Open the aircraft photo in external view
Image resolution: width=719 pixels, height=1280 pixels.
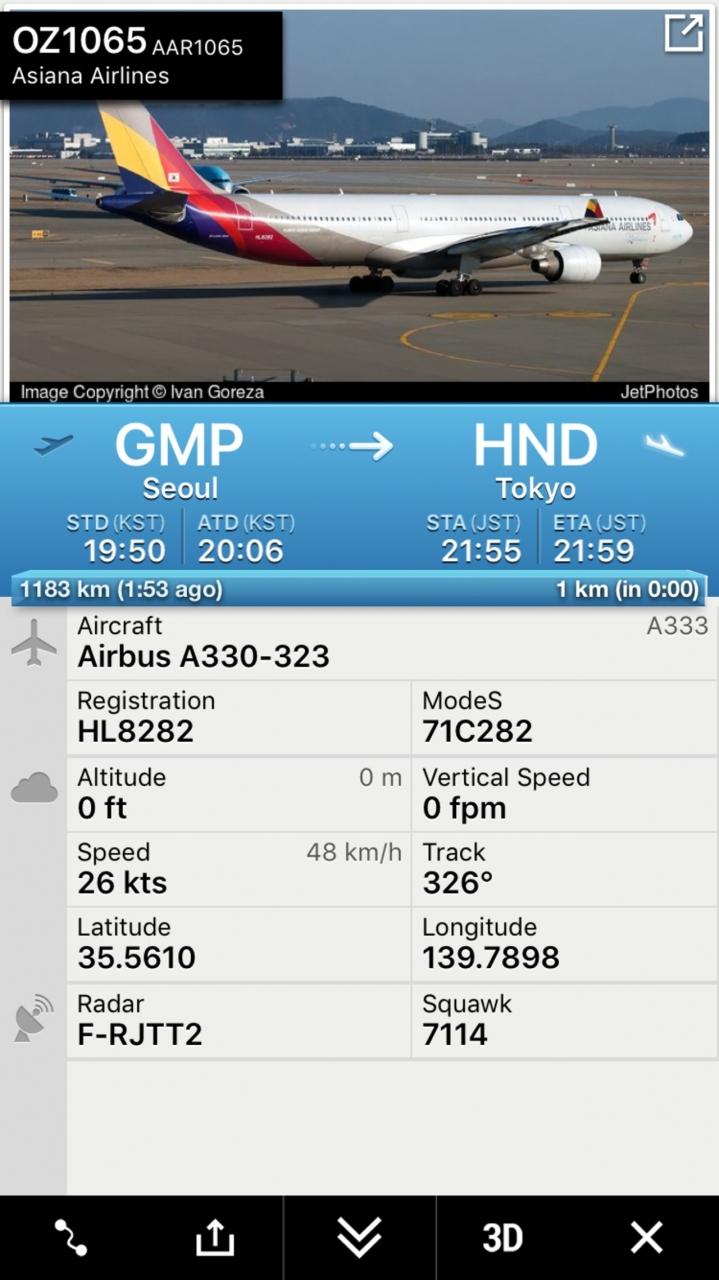click(684, 33)
